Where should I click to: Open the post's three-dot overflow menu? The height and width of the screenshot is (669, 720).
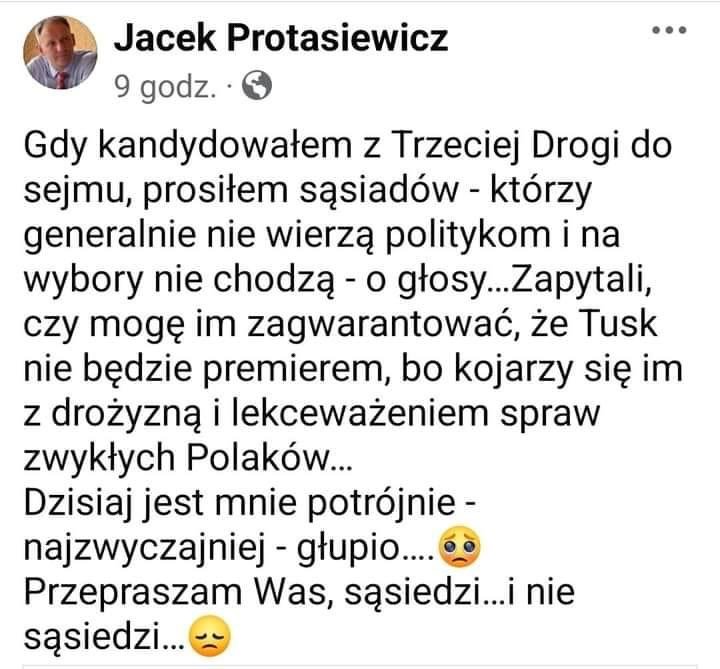[x=669, y=31]
